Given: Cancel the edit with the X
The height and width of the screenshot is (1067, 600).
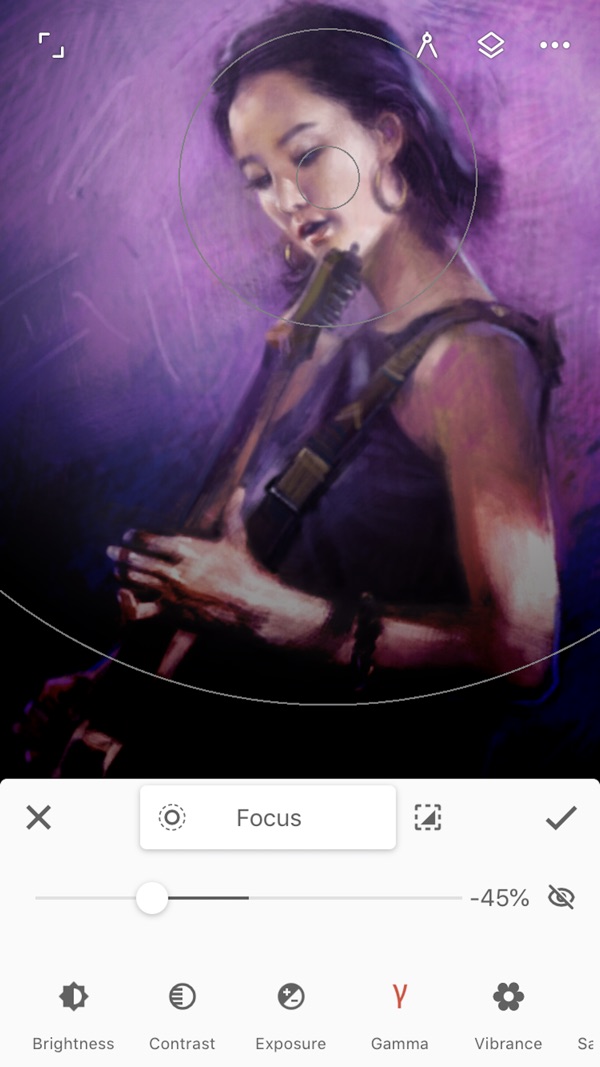Looking at the screenshot, I should [x=38, y=818].
